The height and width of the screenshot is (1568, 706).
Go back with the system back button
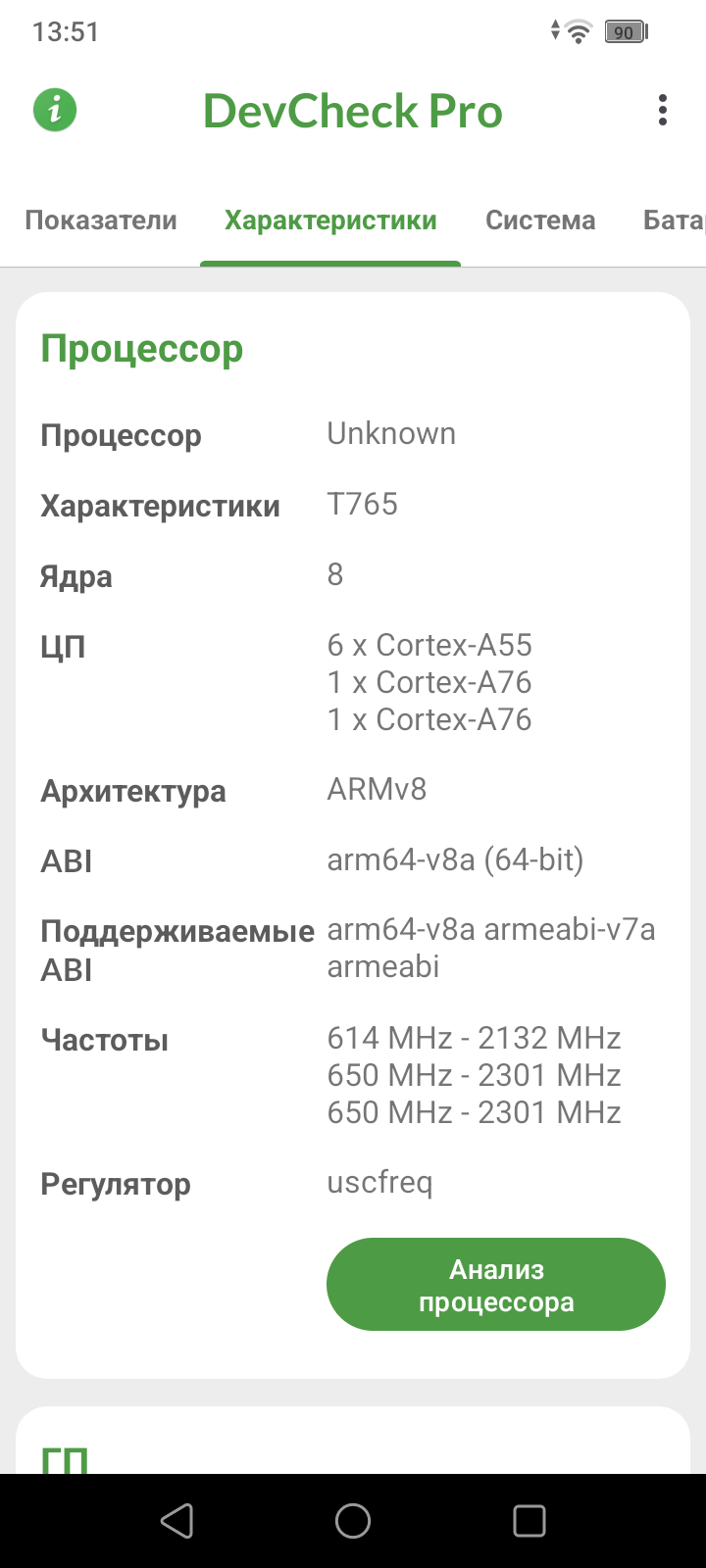coord(176,1520)
